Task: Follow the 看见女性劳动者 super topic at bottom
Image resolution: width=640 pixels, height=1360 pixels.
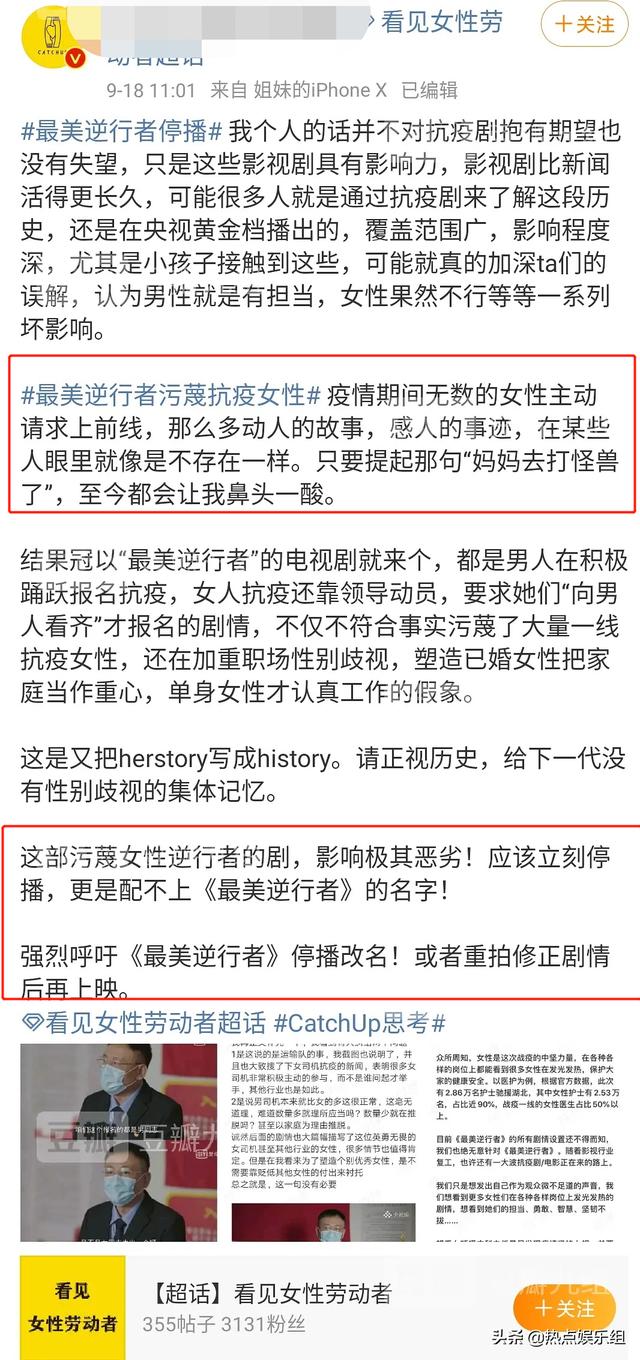Action: (564, 1308)
